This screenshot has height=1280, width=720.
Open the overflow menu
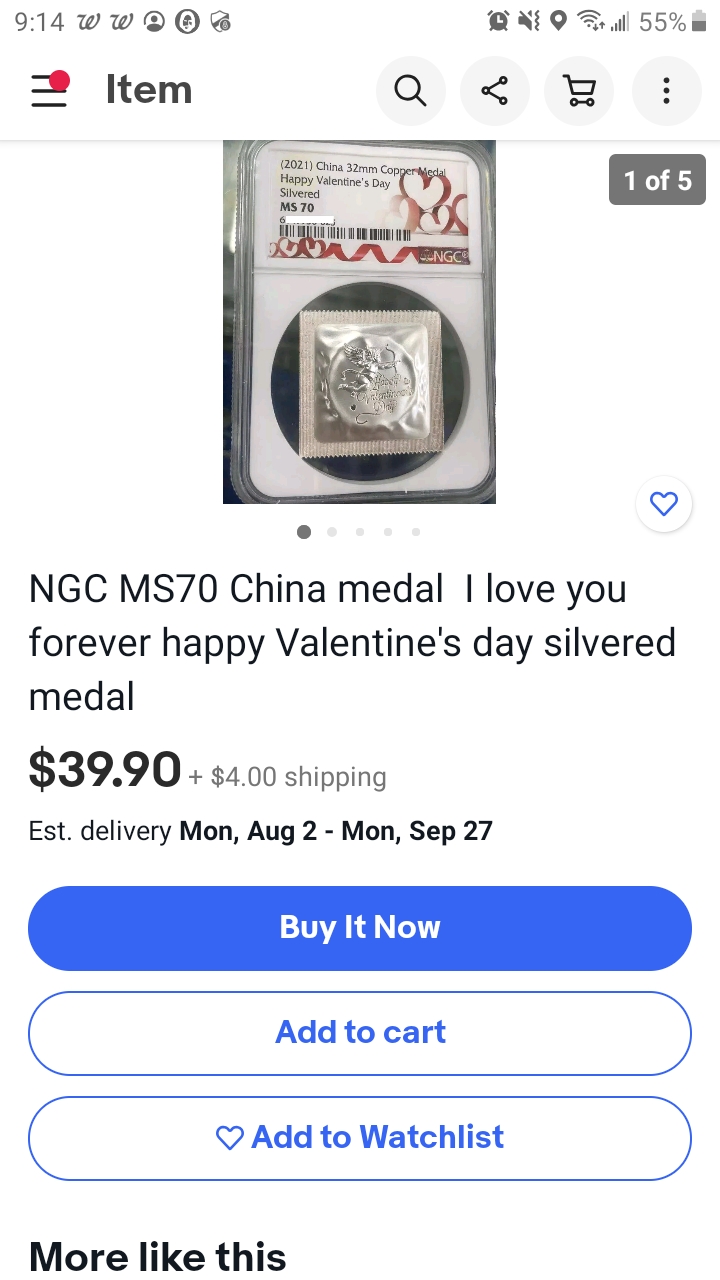(666, 91)
